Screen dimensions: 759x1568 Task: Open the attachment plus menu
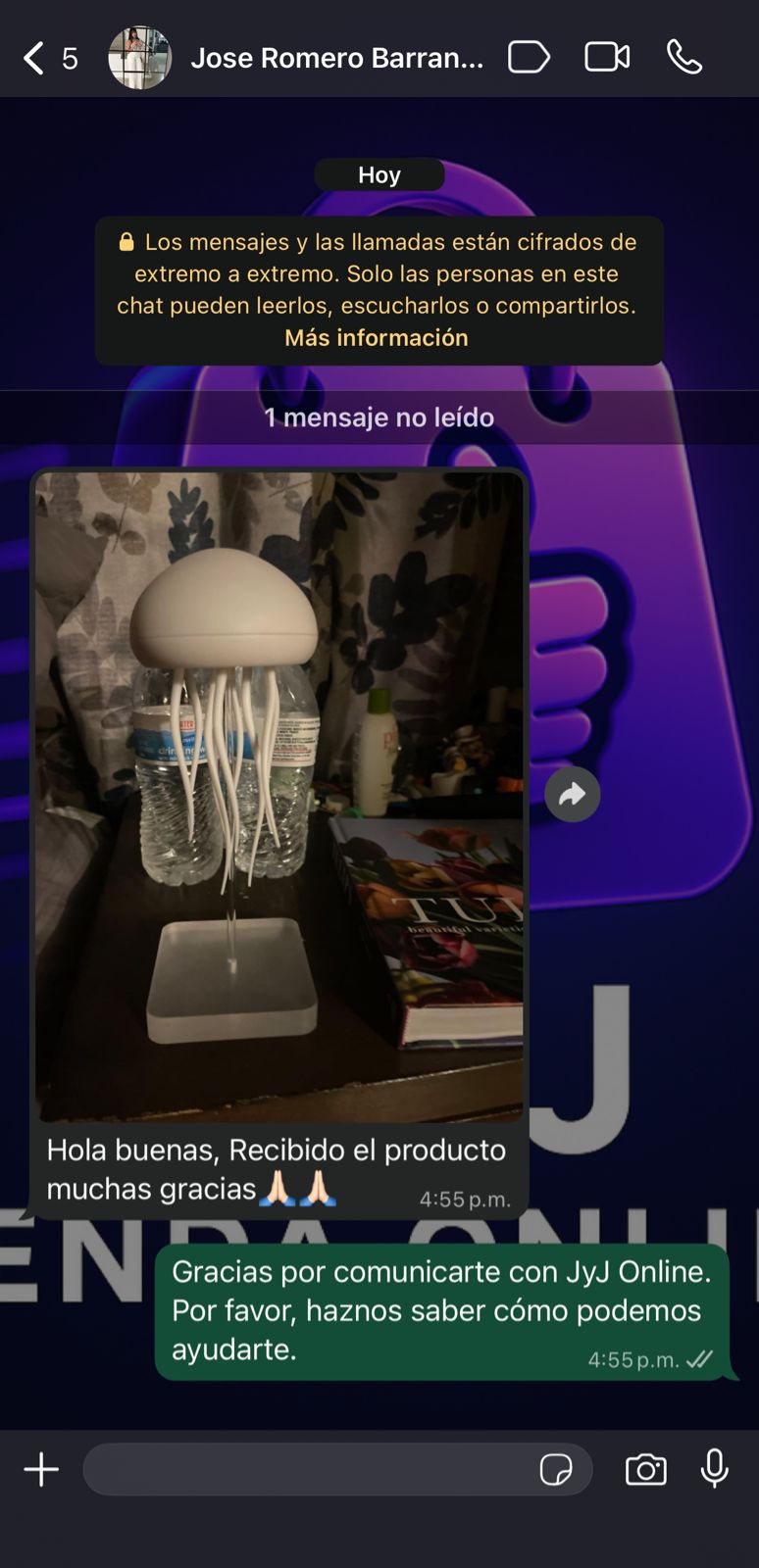(x=41, y=1470)
